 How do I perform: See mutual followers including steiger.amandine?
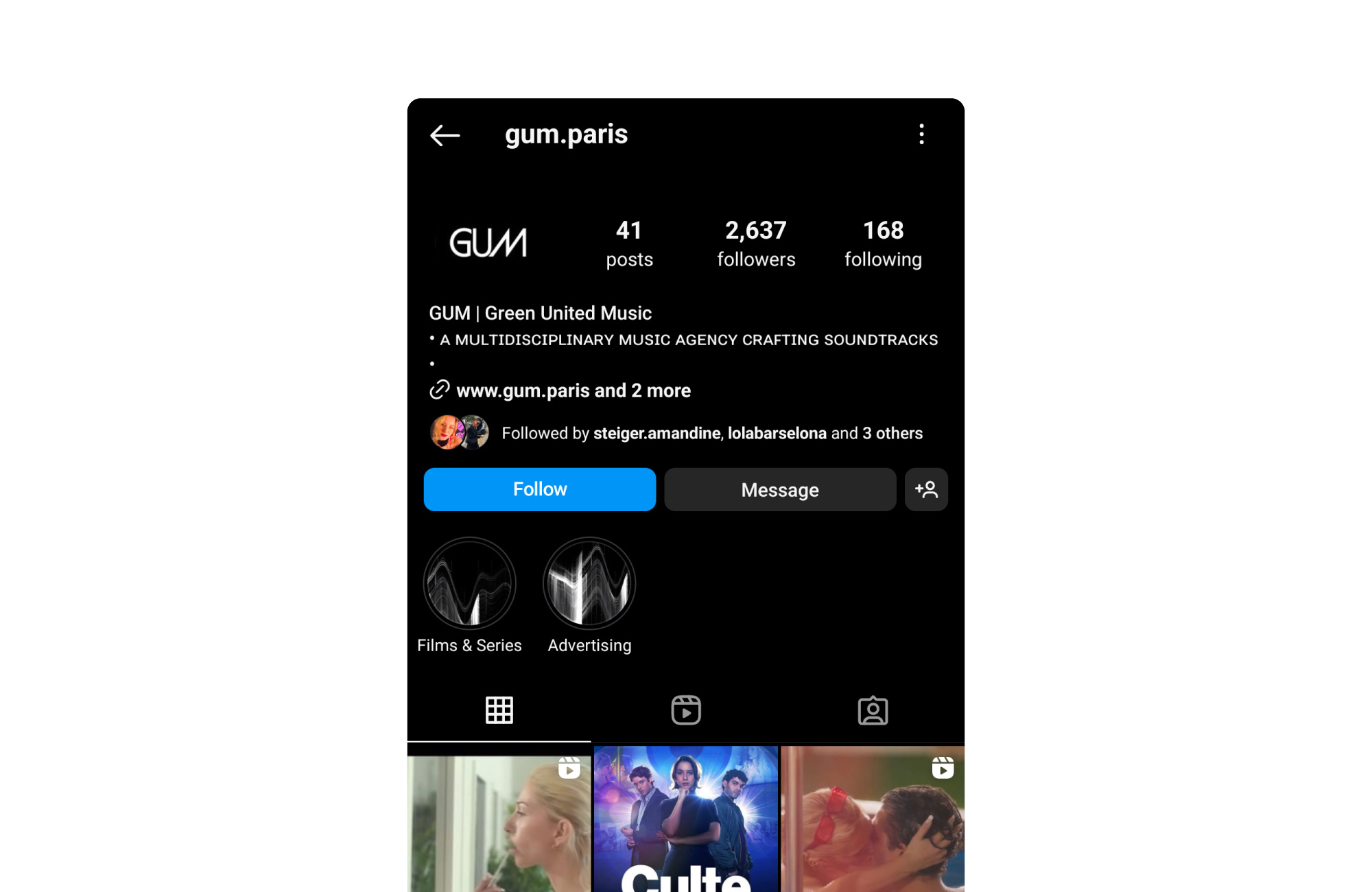pyautogui.click(x=711, y=433)
